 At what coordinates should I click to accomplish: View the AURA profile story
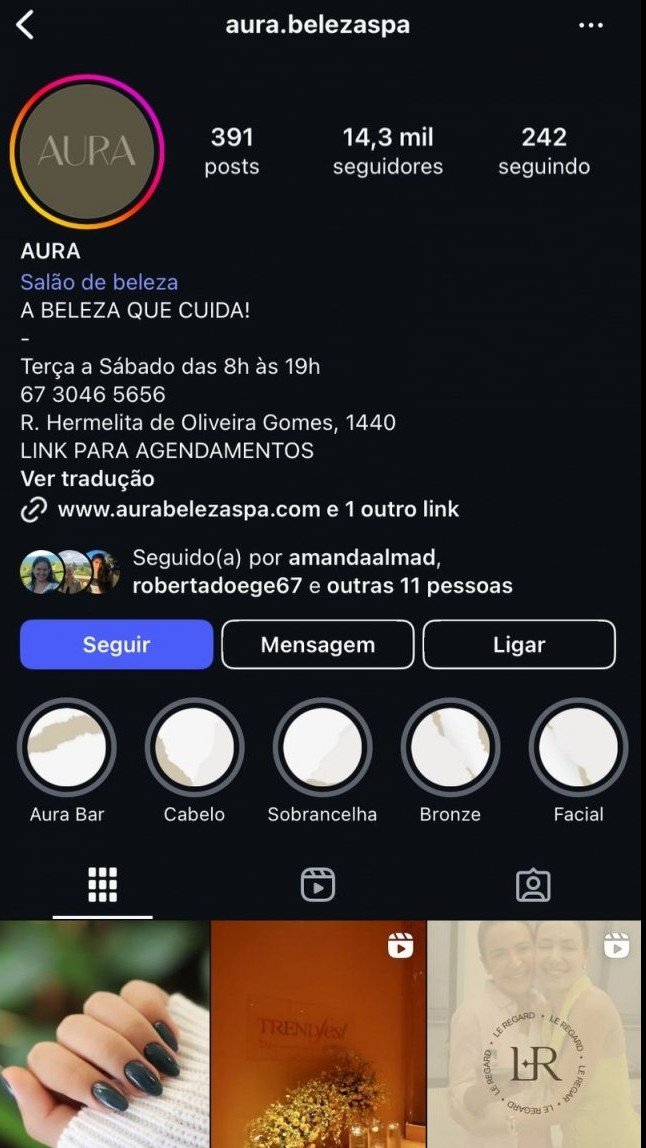click(x=87, y=151)
